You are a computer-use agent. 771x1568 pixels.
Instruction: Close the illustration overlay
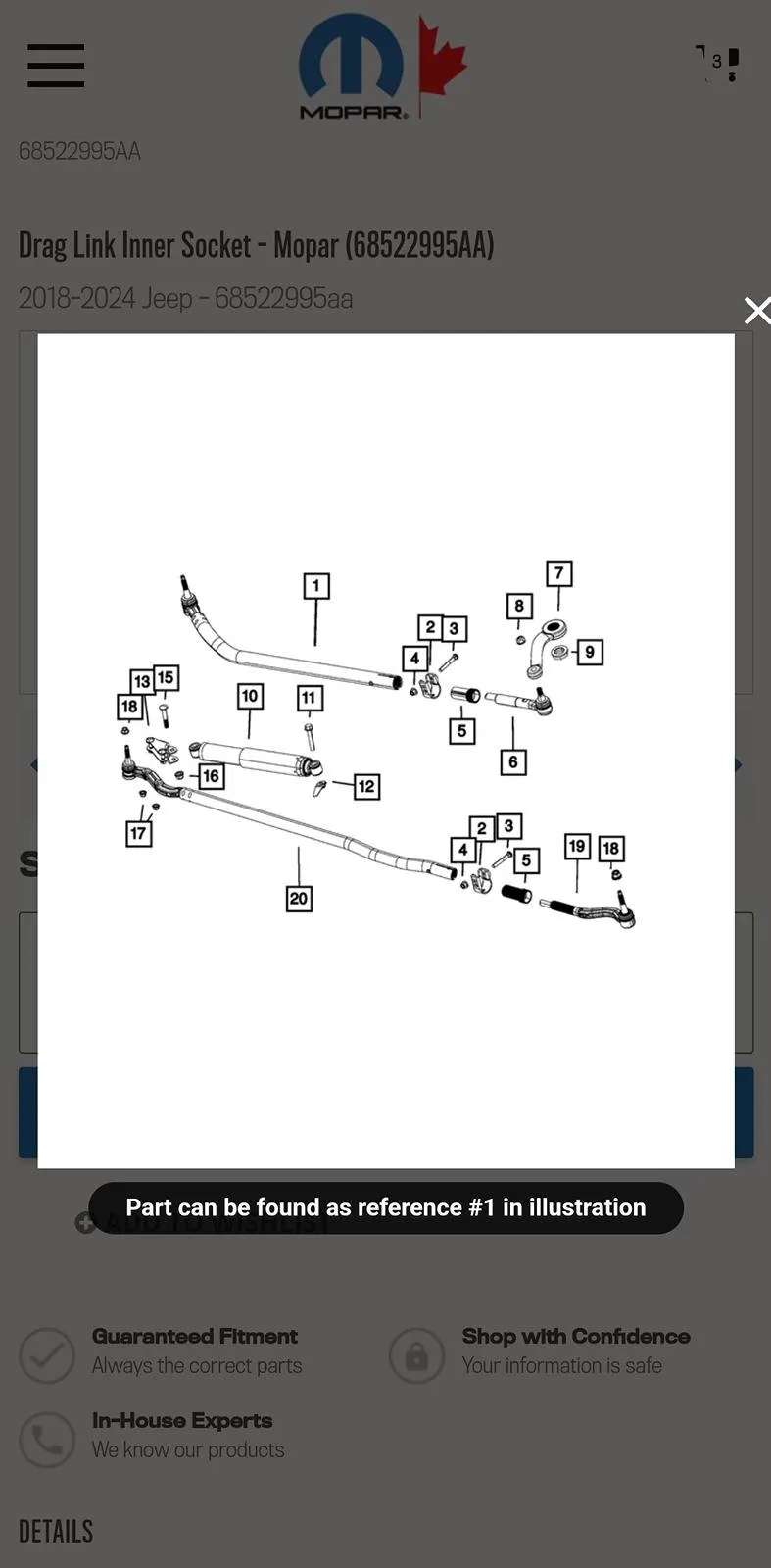click(756, 311)
